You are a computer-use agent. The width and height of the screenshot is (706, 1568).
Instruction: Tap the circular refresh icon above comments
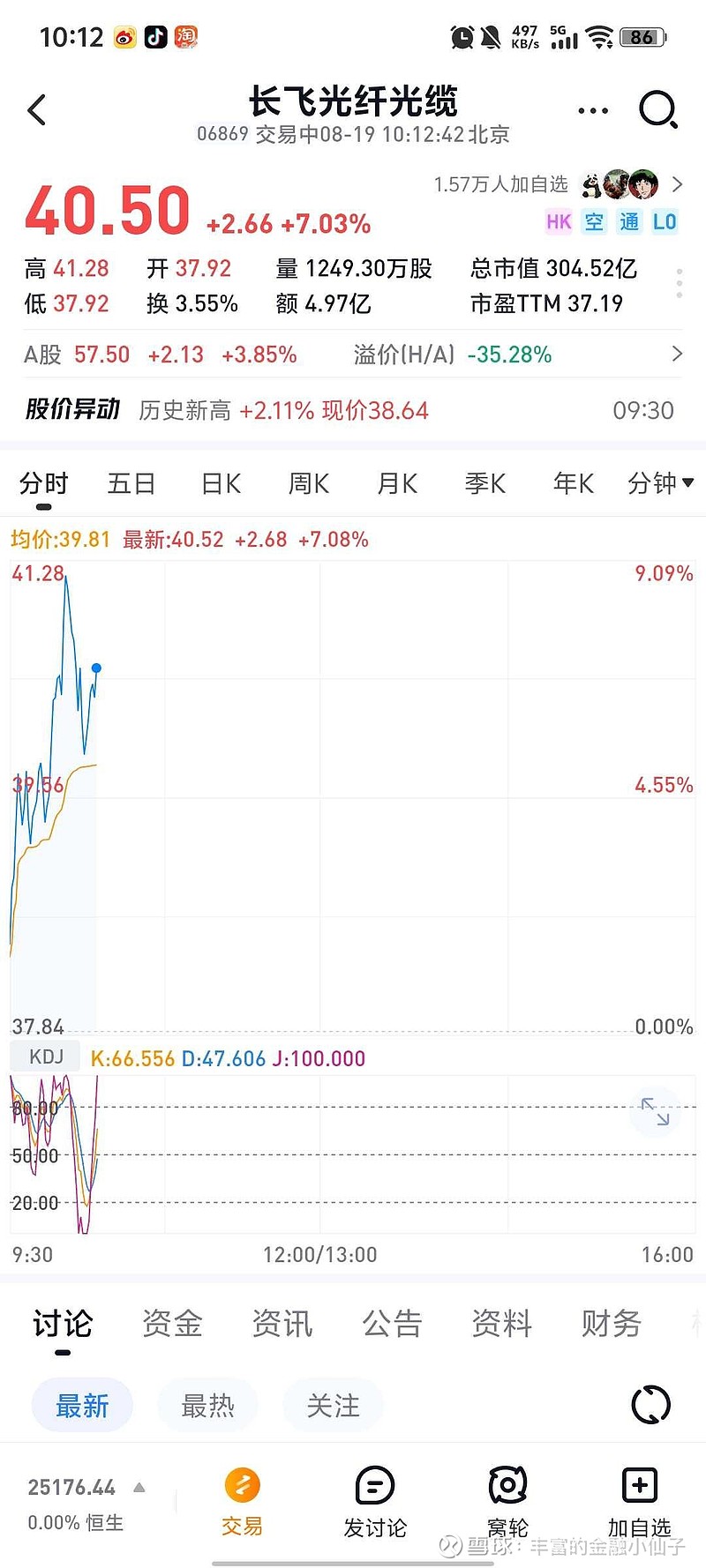pyautogui.click(x=650, y=1404)
